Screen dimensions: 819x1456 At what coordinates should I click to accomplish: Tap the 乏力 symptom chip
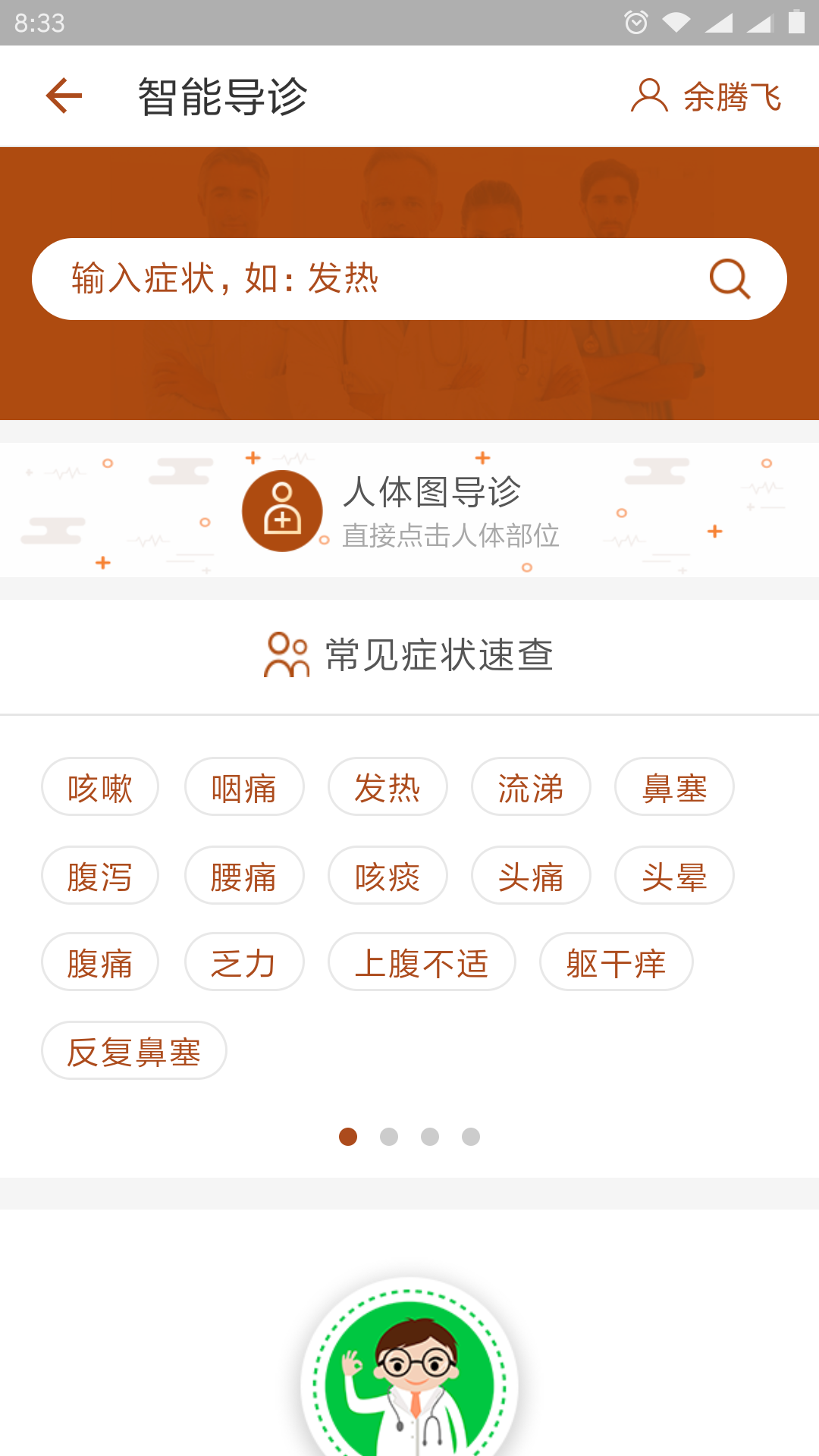(x=244, y=962)
